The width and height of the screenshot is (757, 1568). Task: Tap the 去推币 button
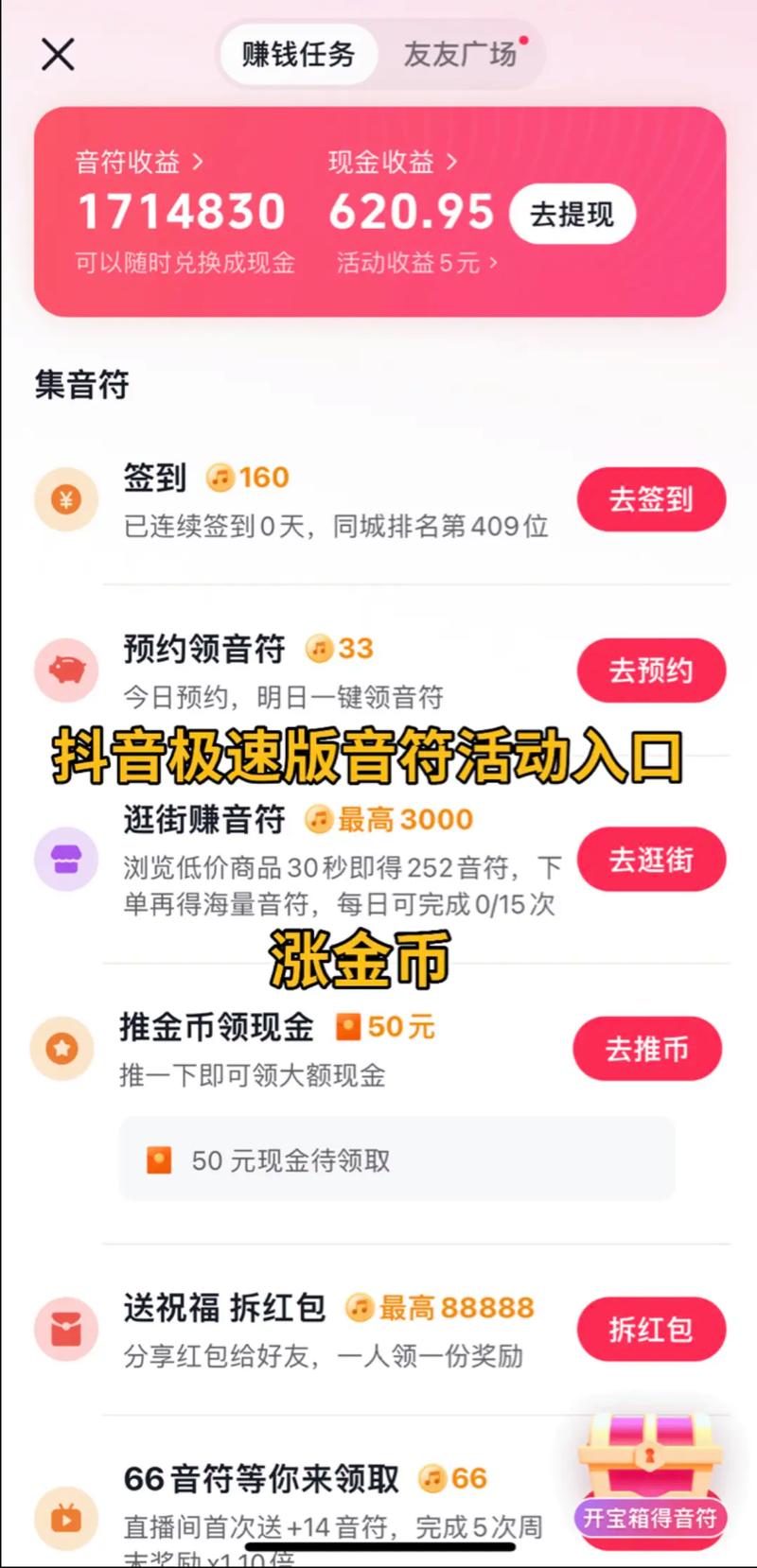(x=647, y=1049)
